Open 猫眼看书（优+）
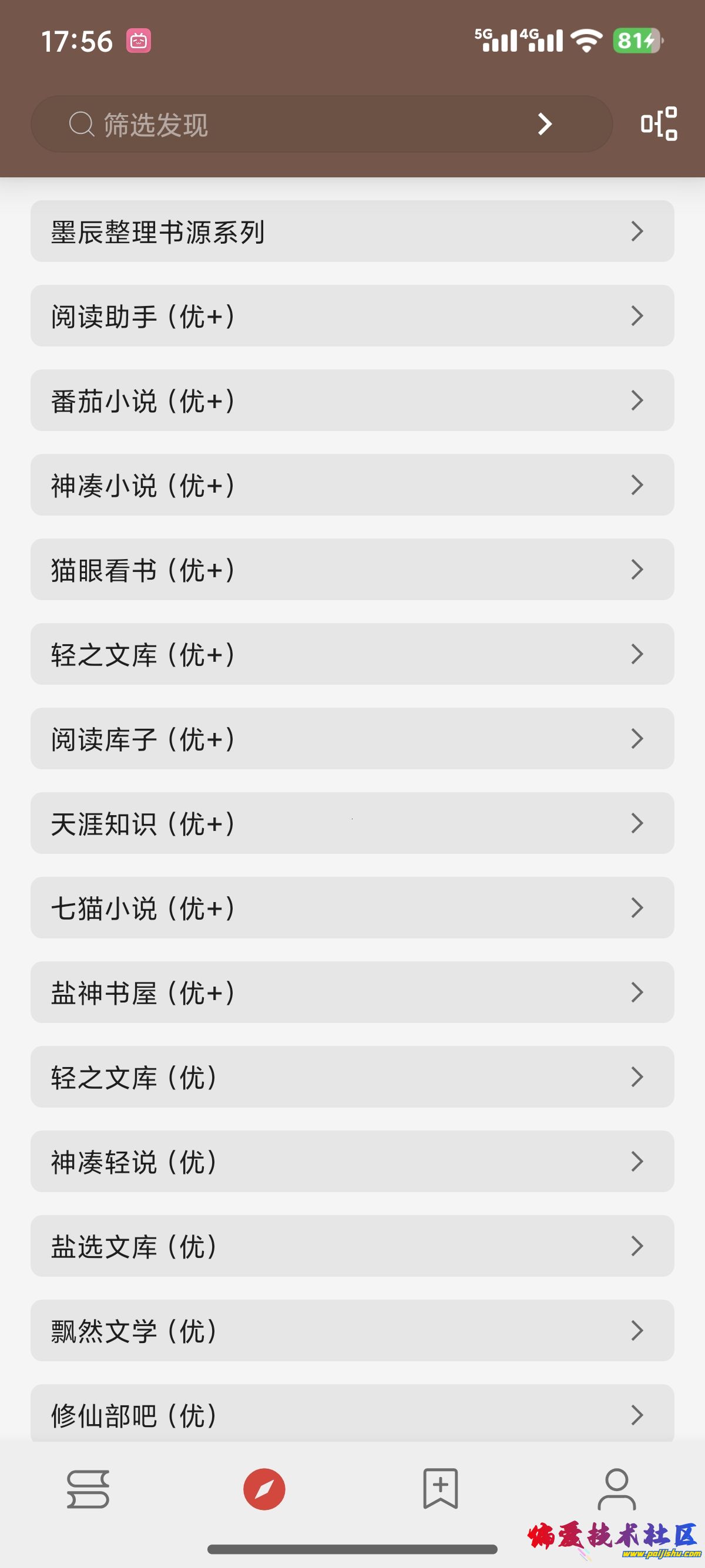The height and width of the screenshot is (1568, 705). [352, 570]
